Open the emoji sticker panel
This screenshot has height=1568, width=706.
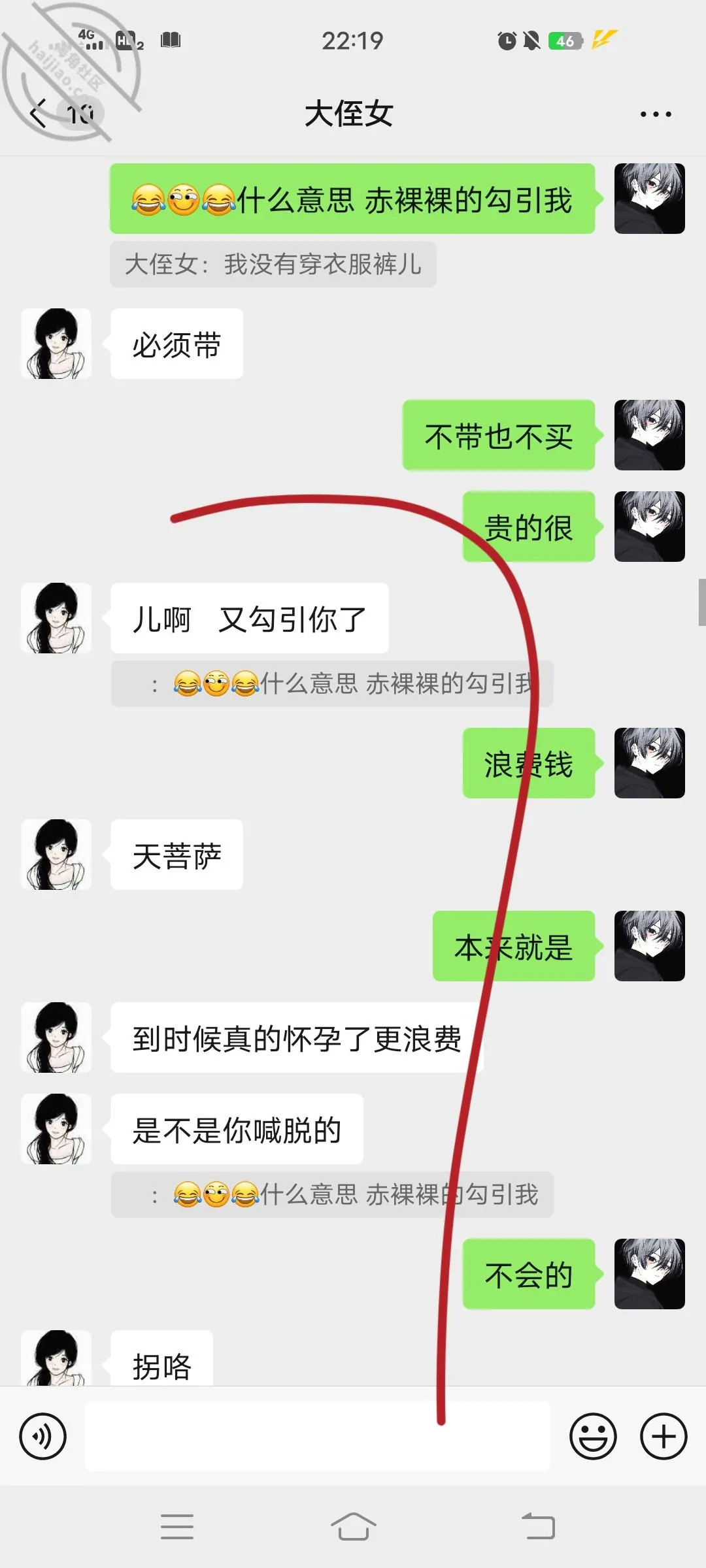pos(593,1436)
